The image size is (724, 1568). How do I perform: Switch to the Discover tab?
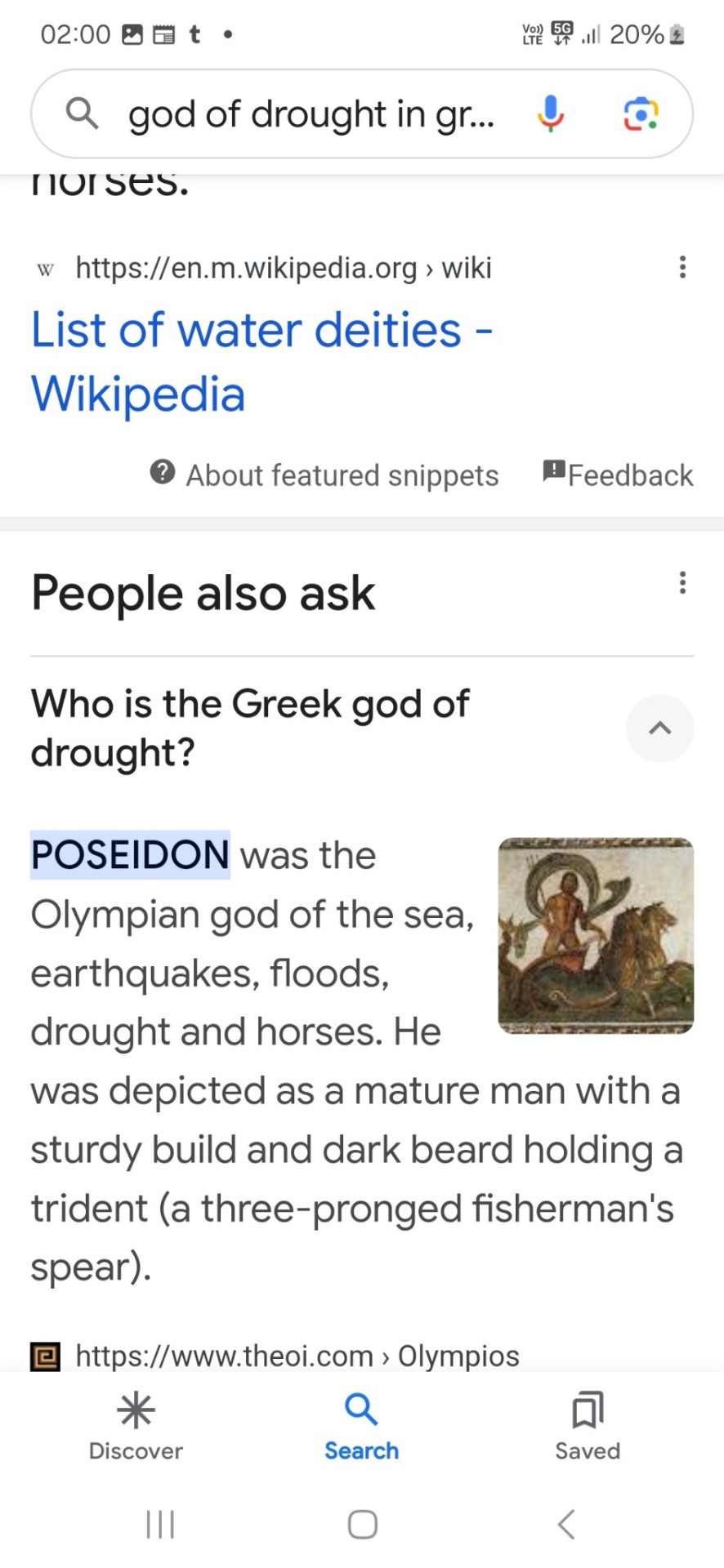pos(136,1426)
